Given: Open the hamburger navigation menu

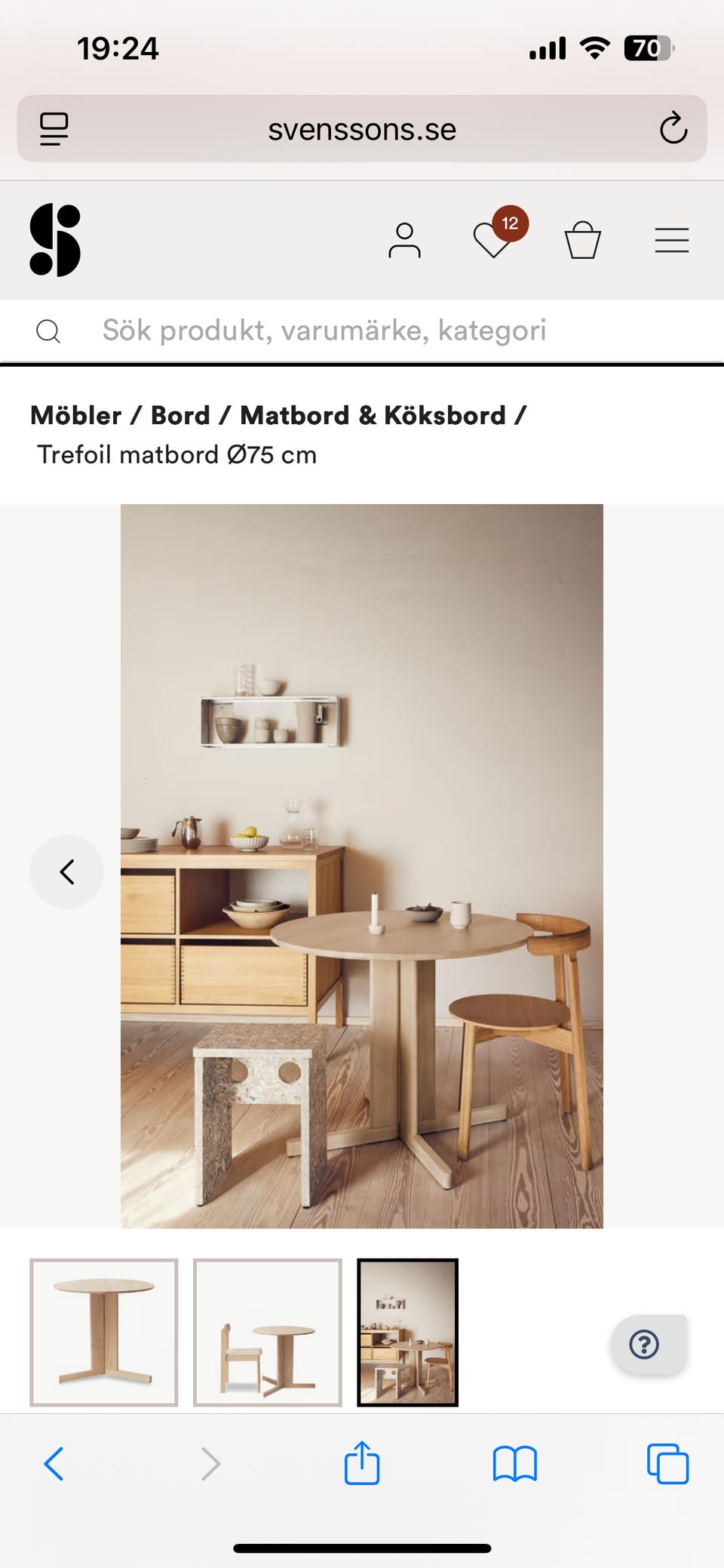Looking at the screenshot, I should click(x=671, y=240).
